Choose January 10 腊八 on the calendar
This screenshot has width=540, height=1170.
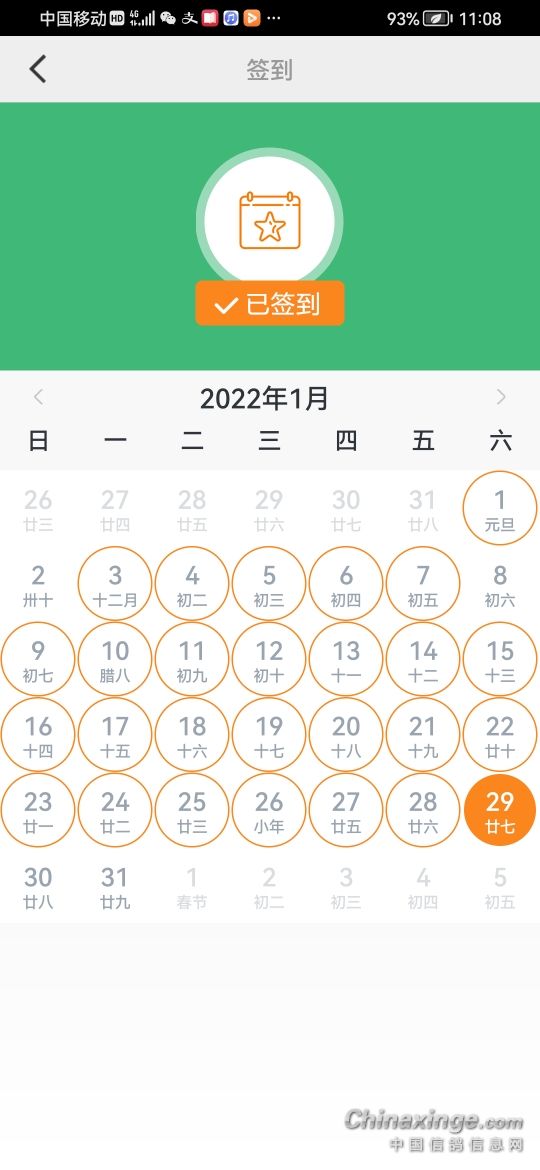tap(115, 660)
